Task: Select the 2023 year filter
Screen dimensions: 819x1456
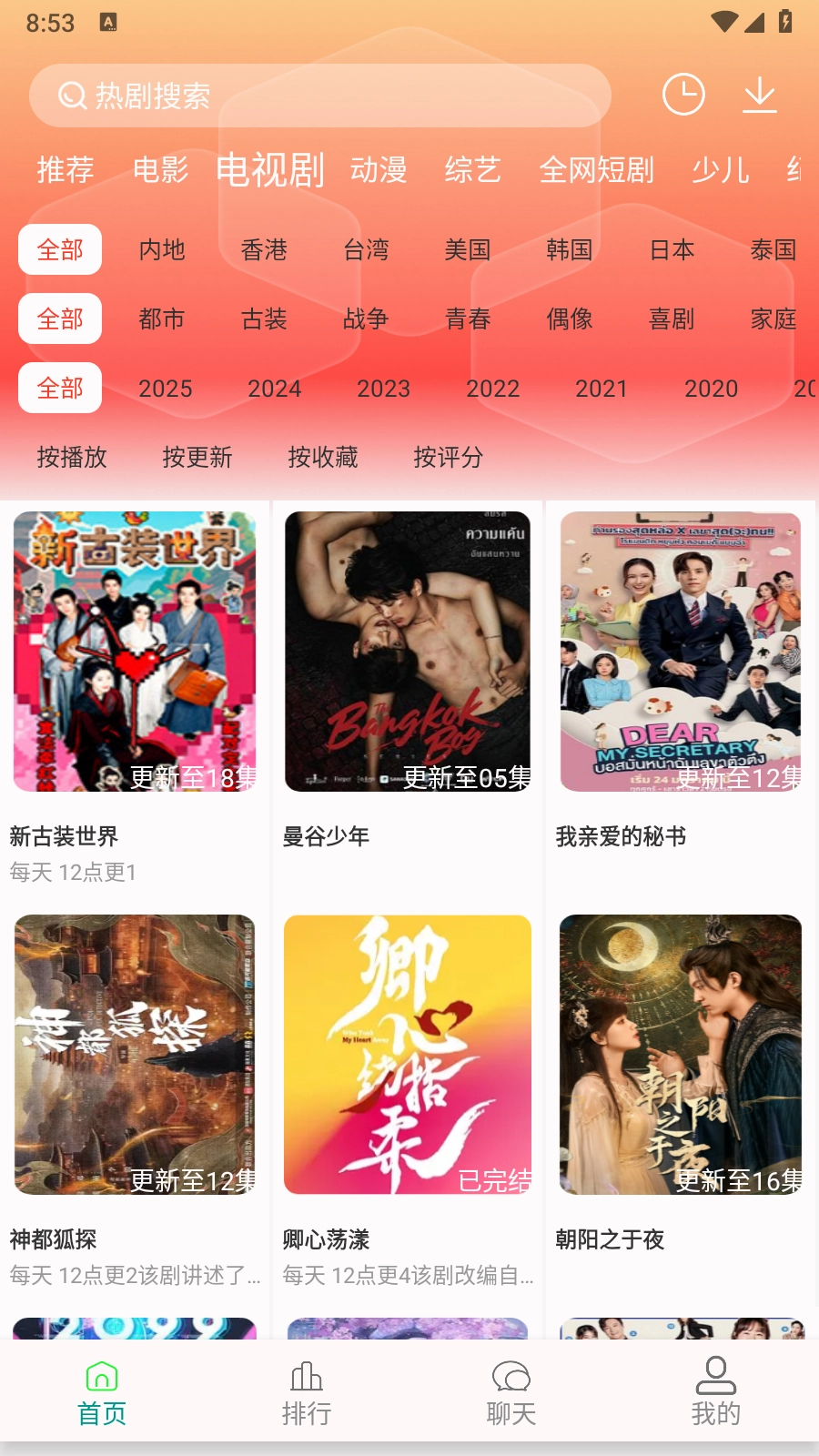Action: [383, 389]
